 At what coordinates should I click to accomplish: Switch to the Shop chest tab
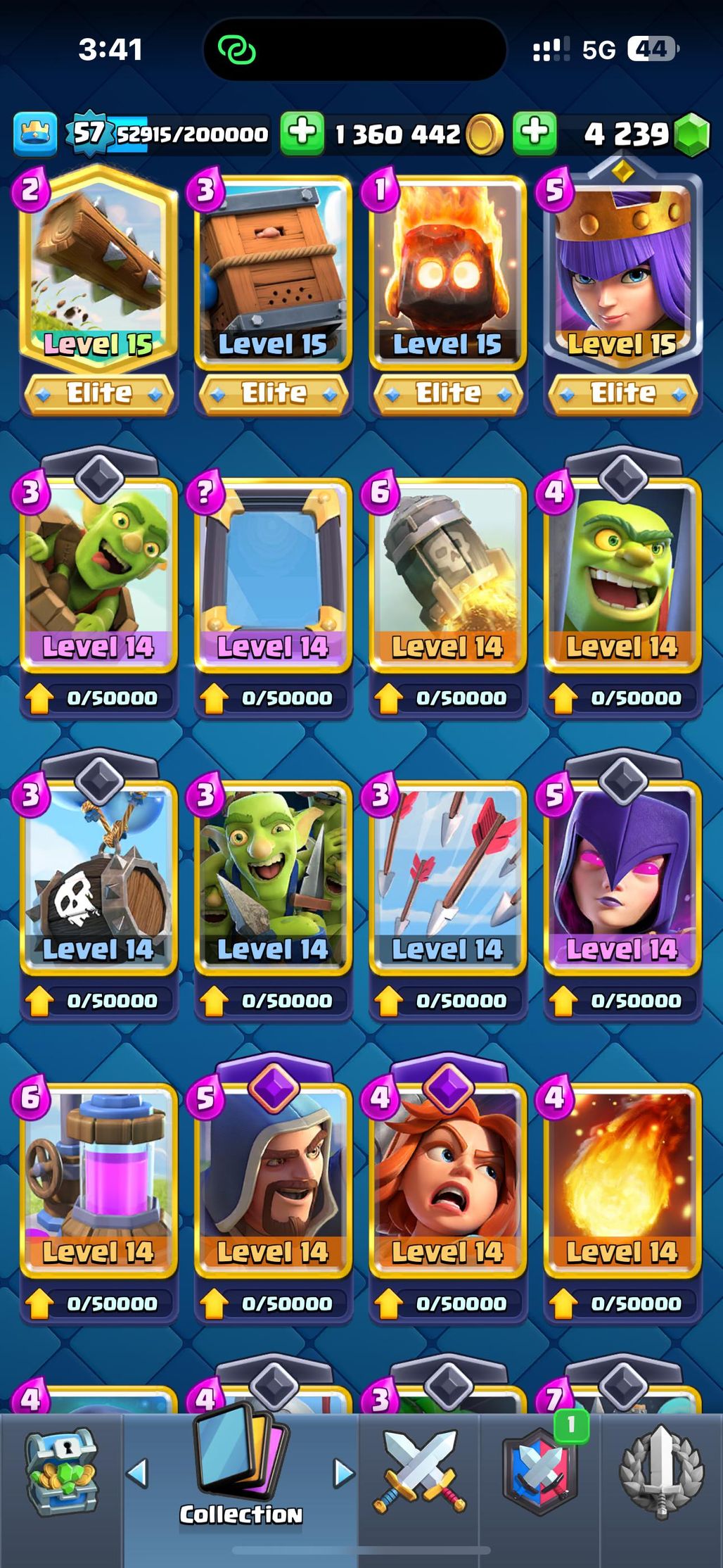point(61,1471)
